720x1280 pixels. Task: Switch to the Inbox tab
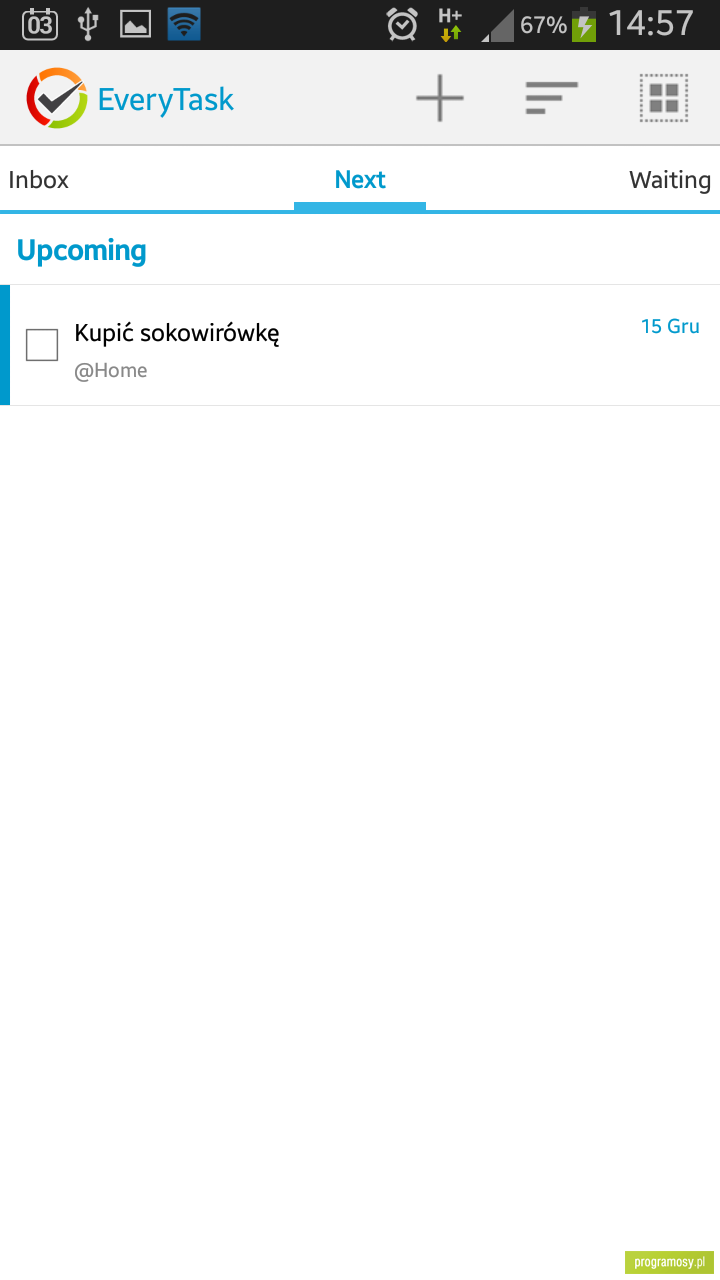click(39, 180)
